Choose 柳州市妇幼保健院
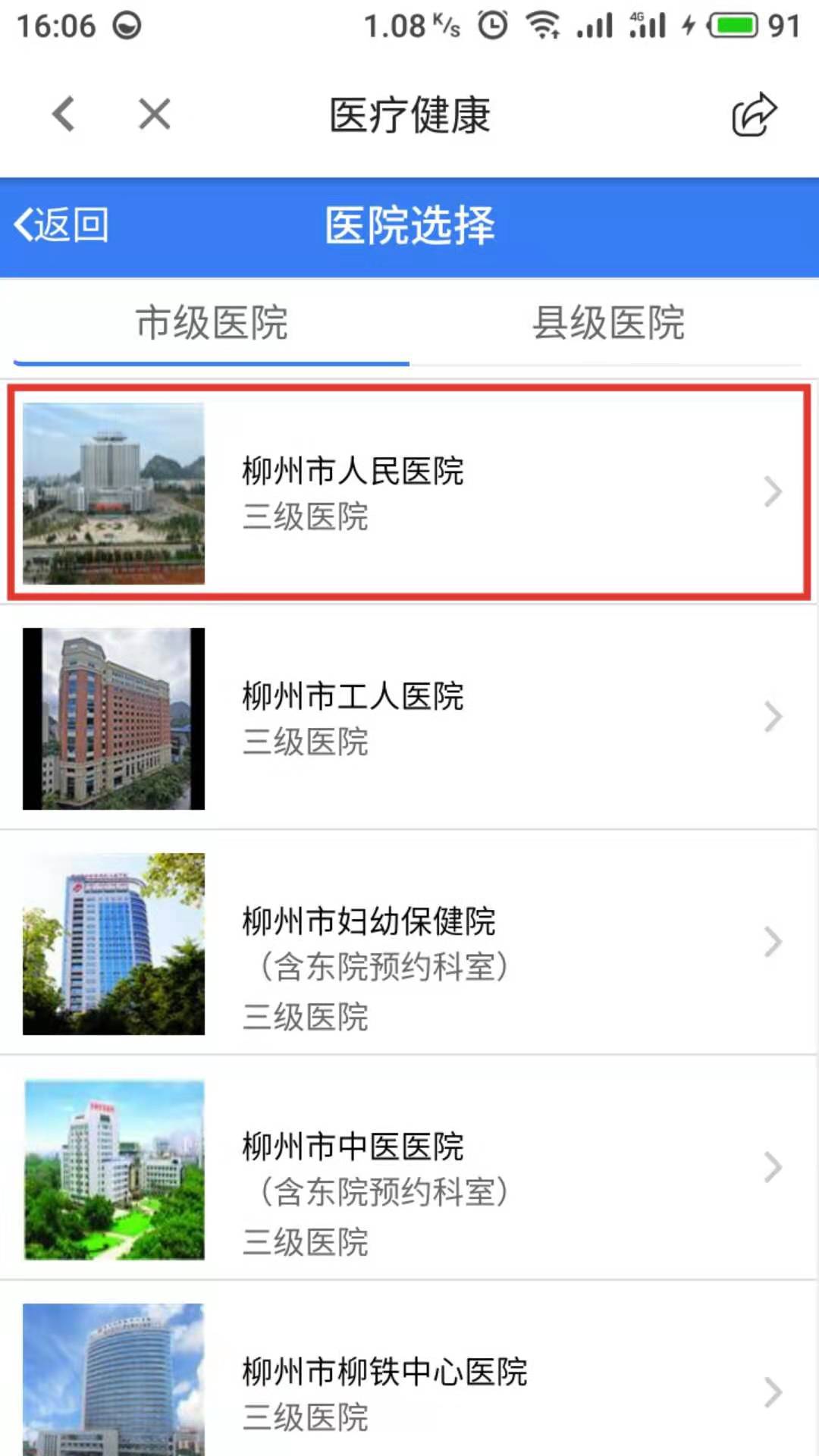This screenshot has height=1456, width=819. click(x=409, y=943)
